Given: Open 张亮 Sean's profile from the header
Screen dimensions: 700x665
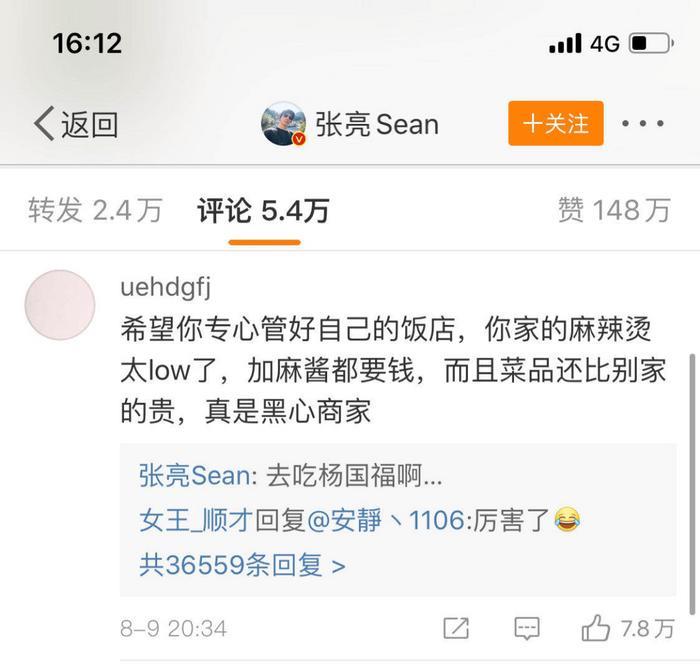Looking at the screenshot, I should (352, 124).
